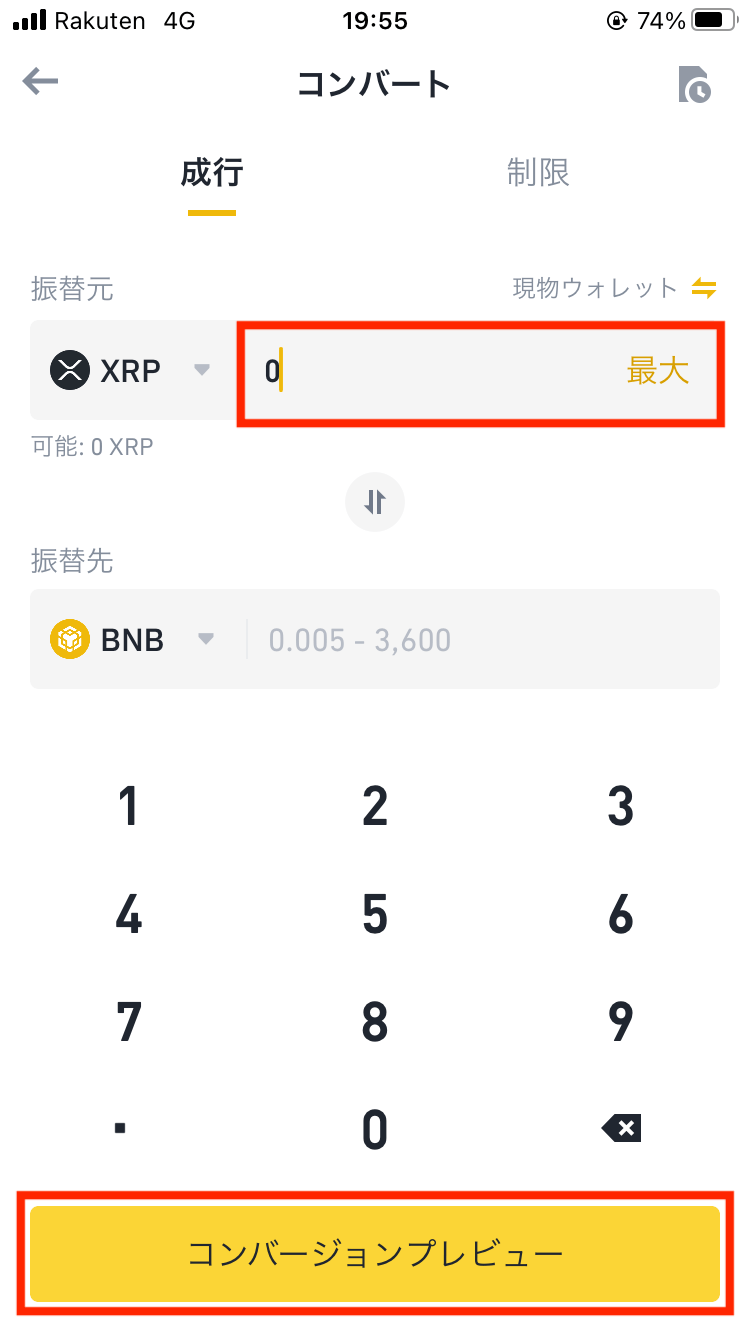Enter digit 1 on the keypad
The width and height of the screenshot is (750, 1334).
[129, 807]
